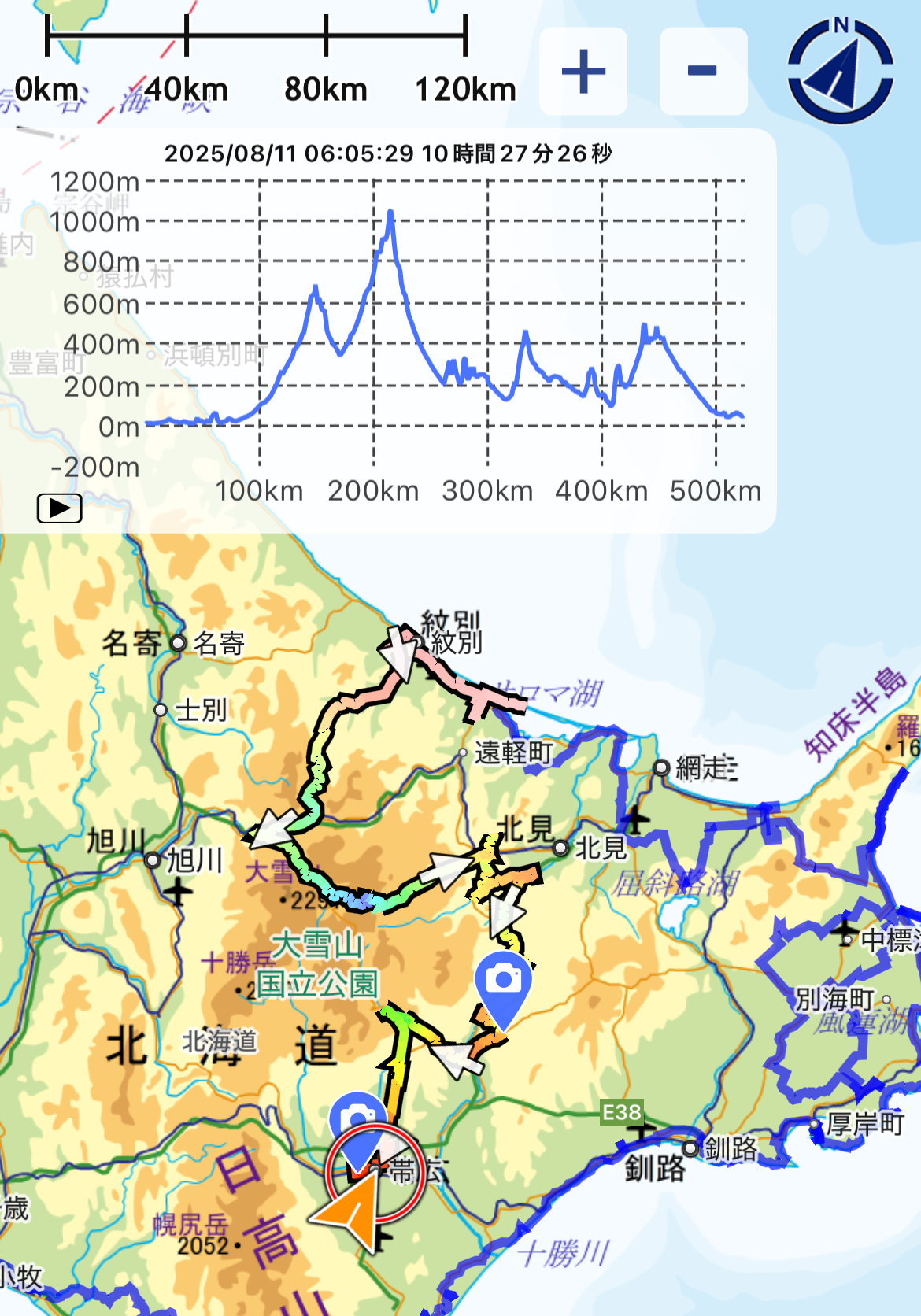
Task: Play the track elevation animation
Action: 60,508
